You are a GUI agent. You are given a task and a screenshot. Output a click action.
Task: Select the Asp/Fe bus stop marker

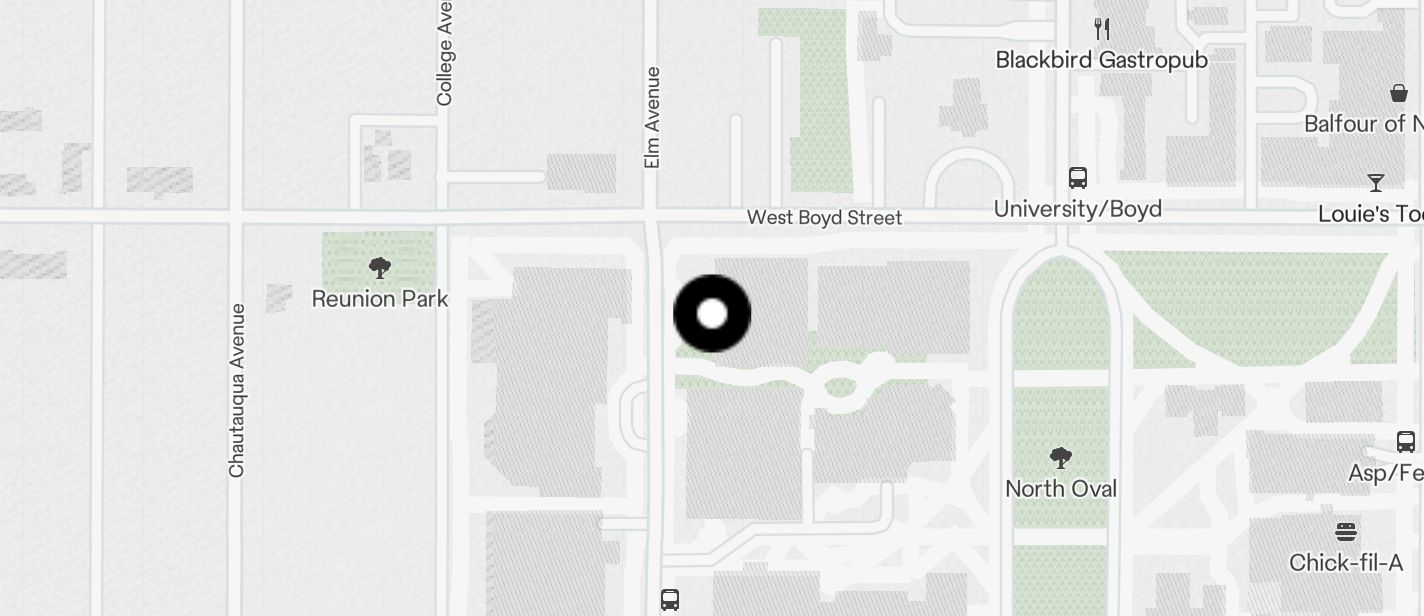tap(1405, 442)
